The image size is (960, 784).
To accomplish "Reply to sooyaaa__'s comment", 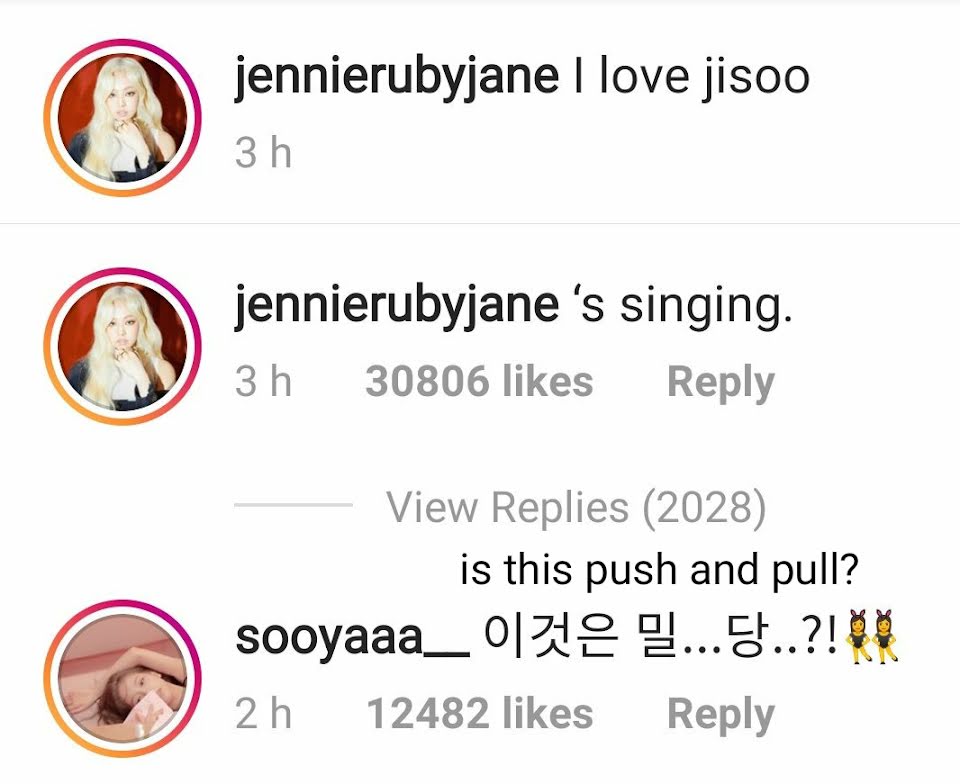I will (x=721, y=715).
